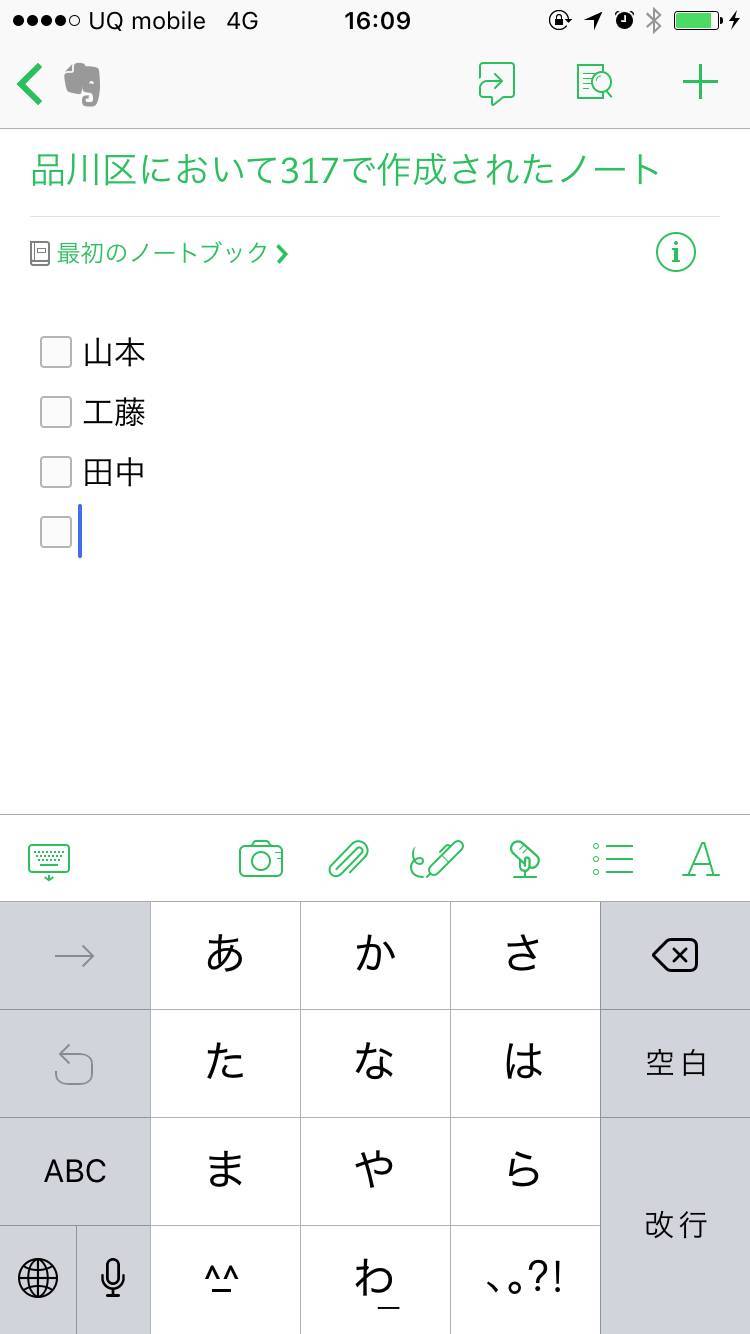
Task: Open the list formatting options
Action: point(612,859)
